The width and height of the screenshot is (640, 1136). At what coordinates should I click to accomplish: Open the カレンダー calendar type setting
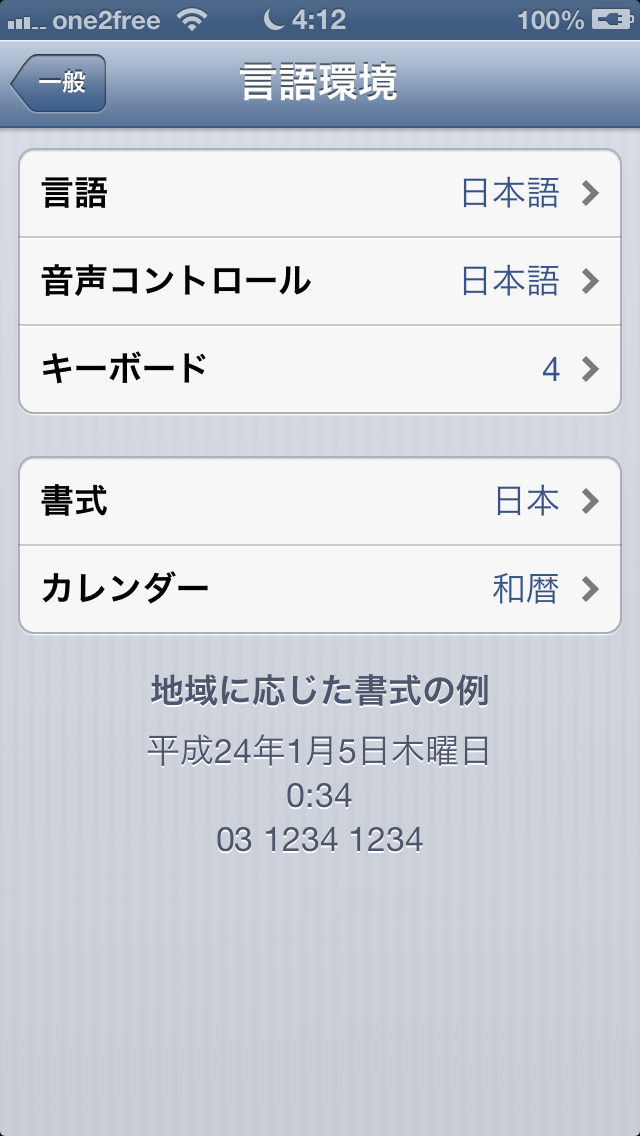pyautogui.click(x=320, y=588)
